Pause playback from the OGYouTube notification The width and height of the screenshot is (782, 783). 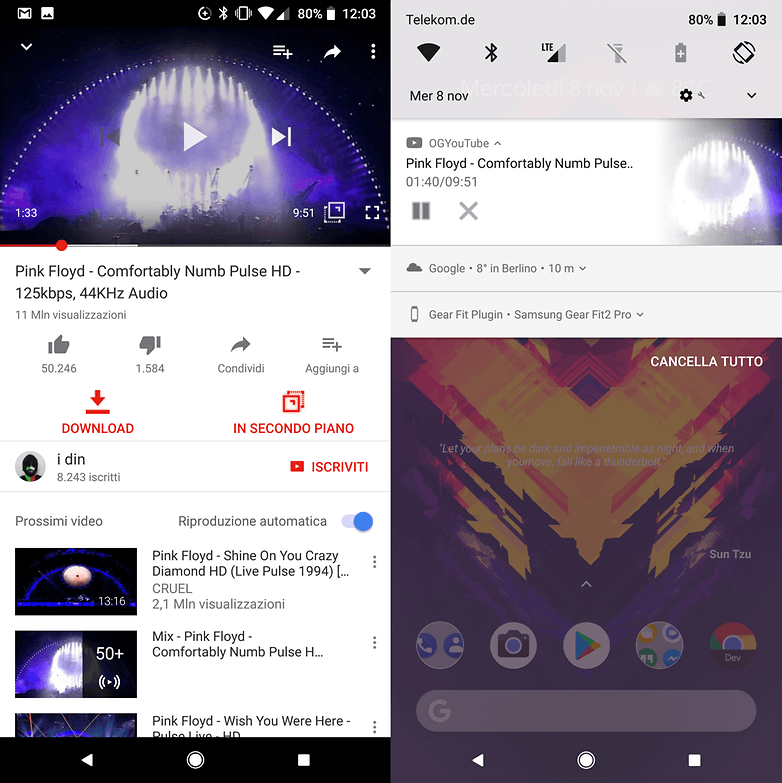pos(422,211)
